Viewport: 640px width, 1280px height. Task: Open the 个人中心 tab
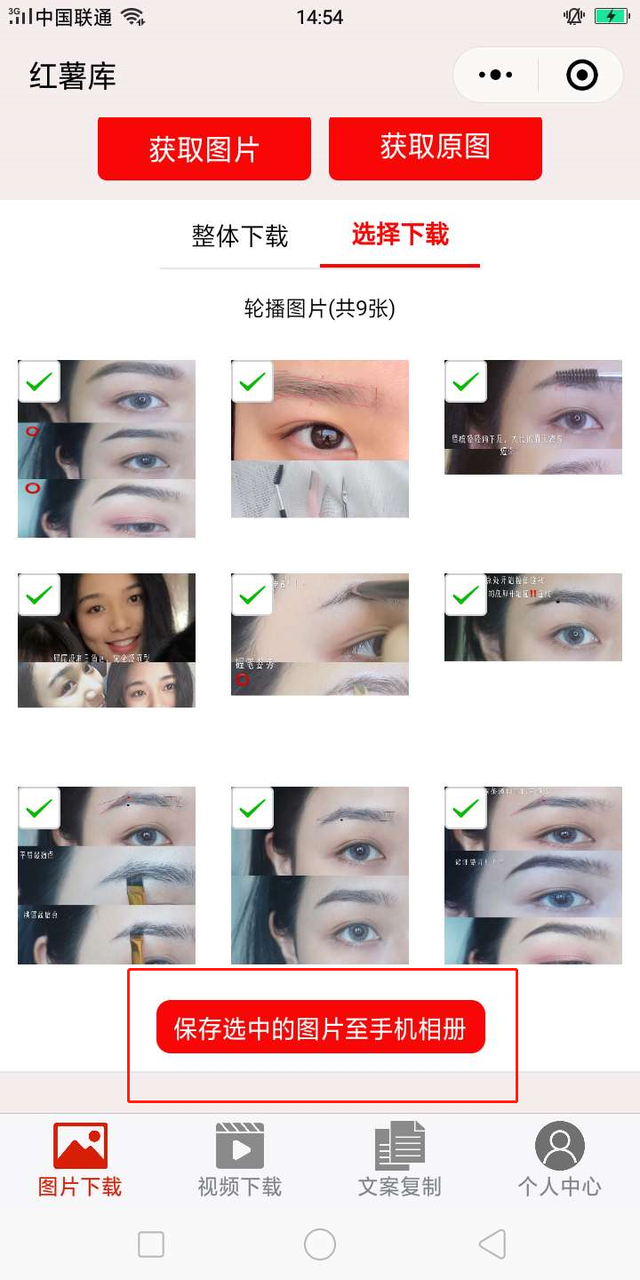click(559, 1160)
